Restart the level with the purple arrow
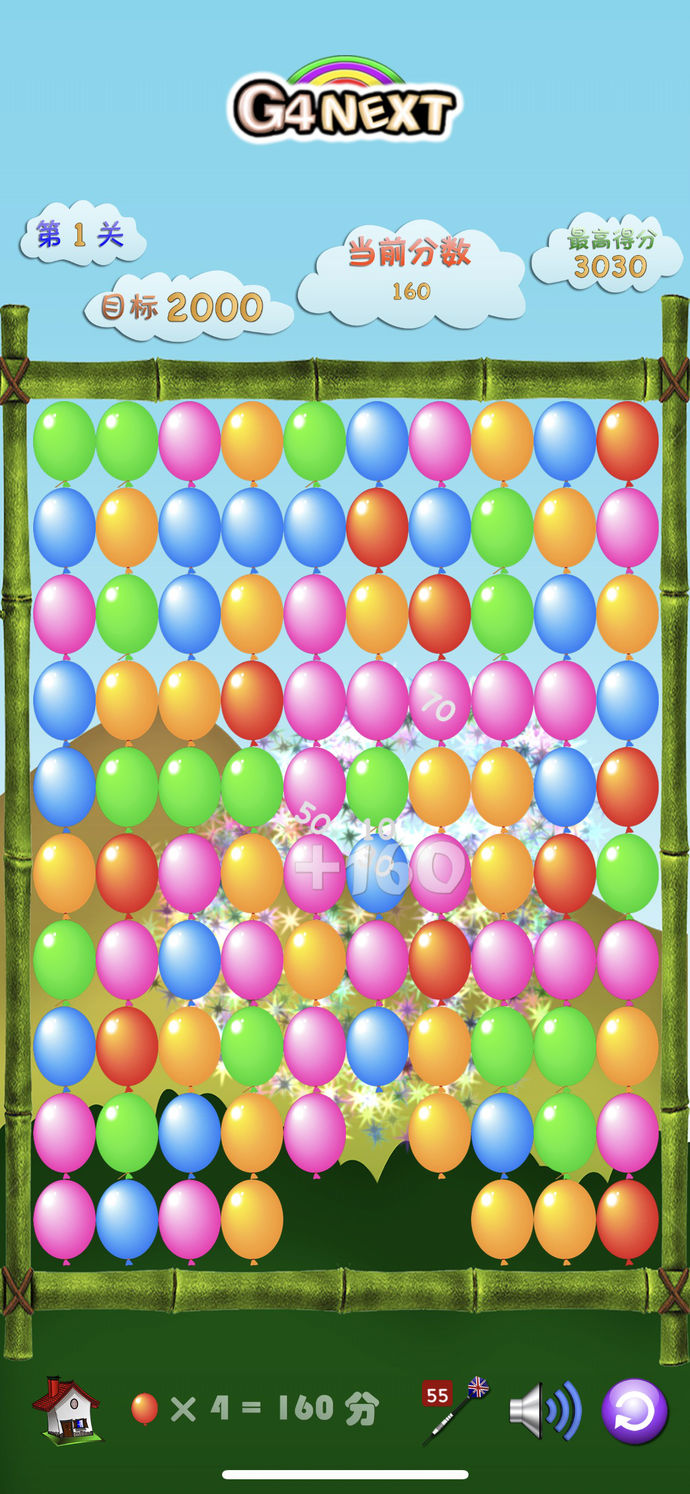 point(635,1411)
